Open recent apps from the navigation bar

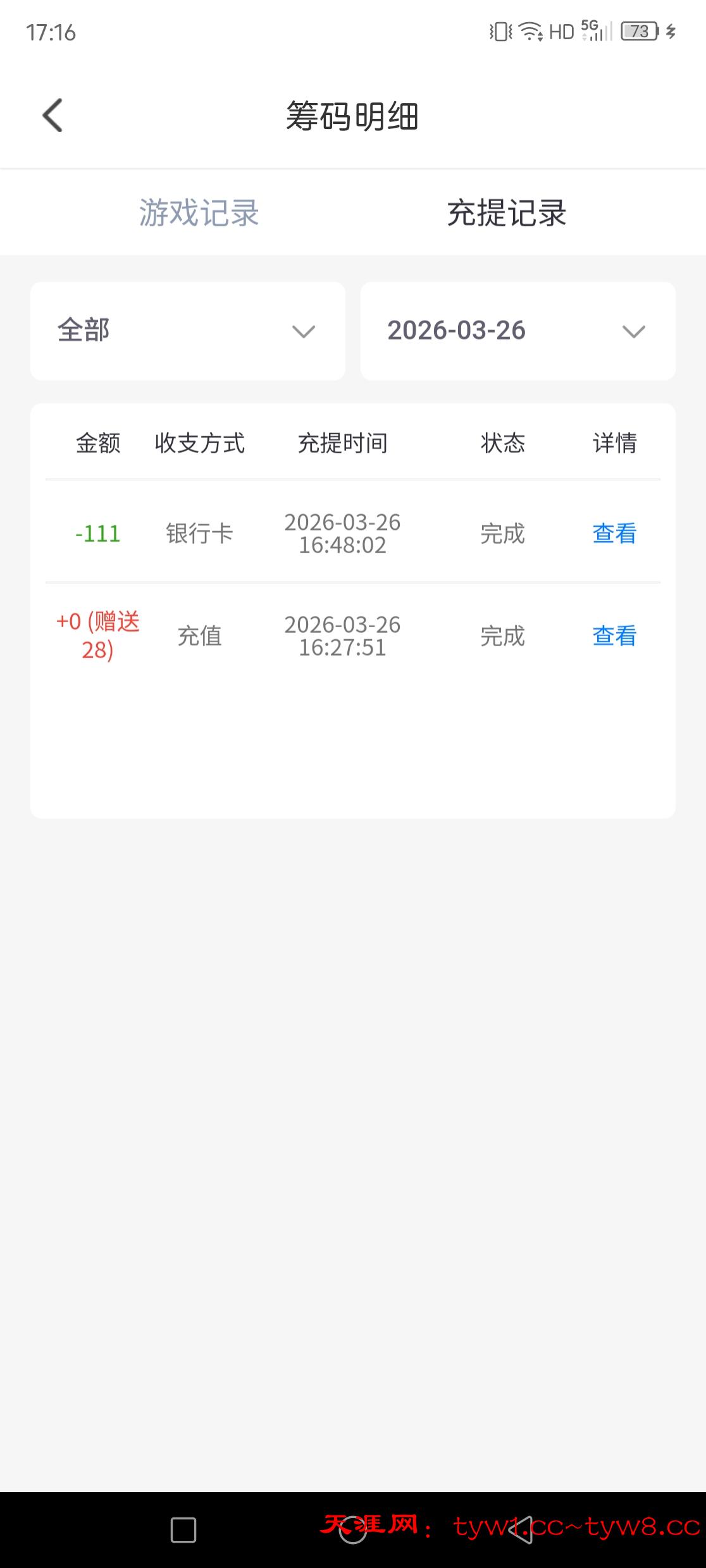(183, 1530)
